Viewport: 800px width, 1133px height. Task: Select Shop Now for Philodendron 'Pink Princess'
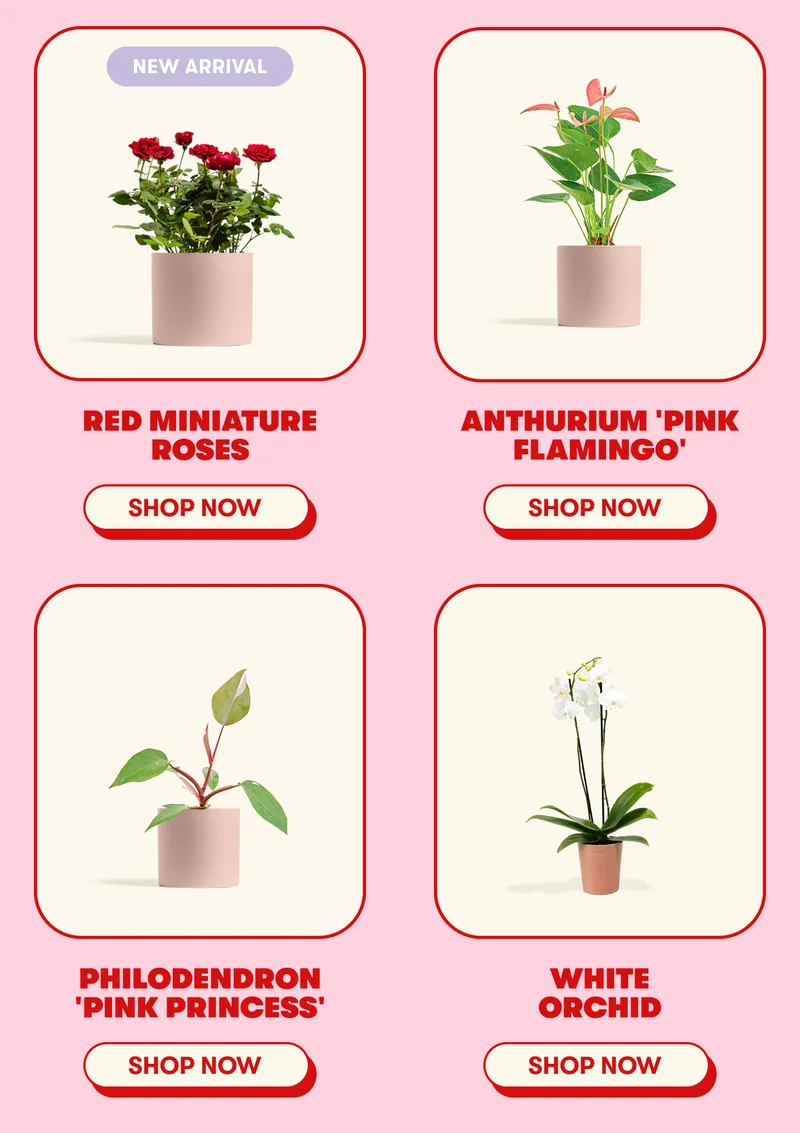195,1066
